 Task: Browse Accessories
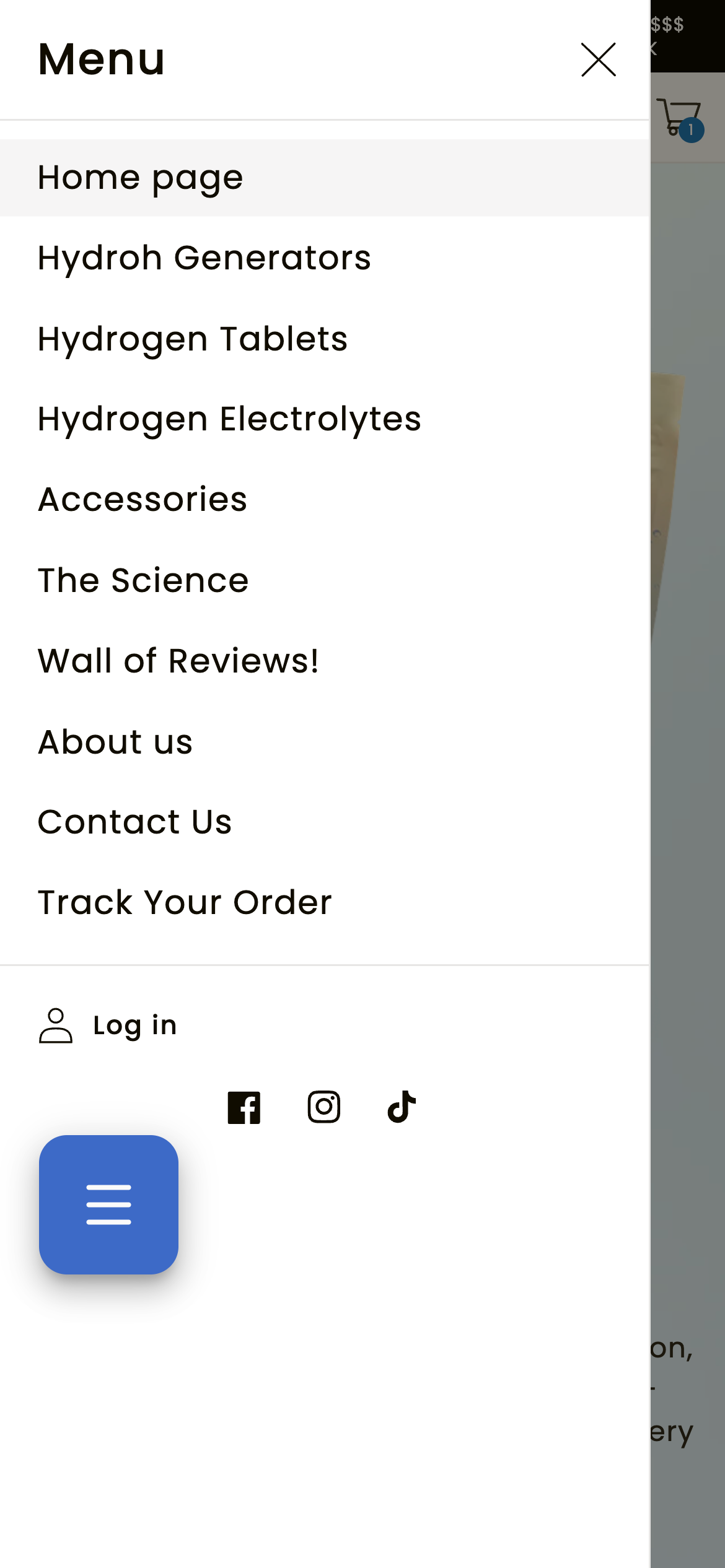tap(325, 500)
